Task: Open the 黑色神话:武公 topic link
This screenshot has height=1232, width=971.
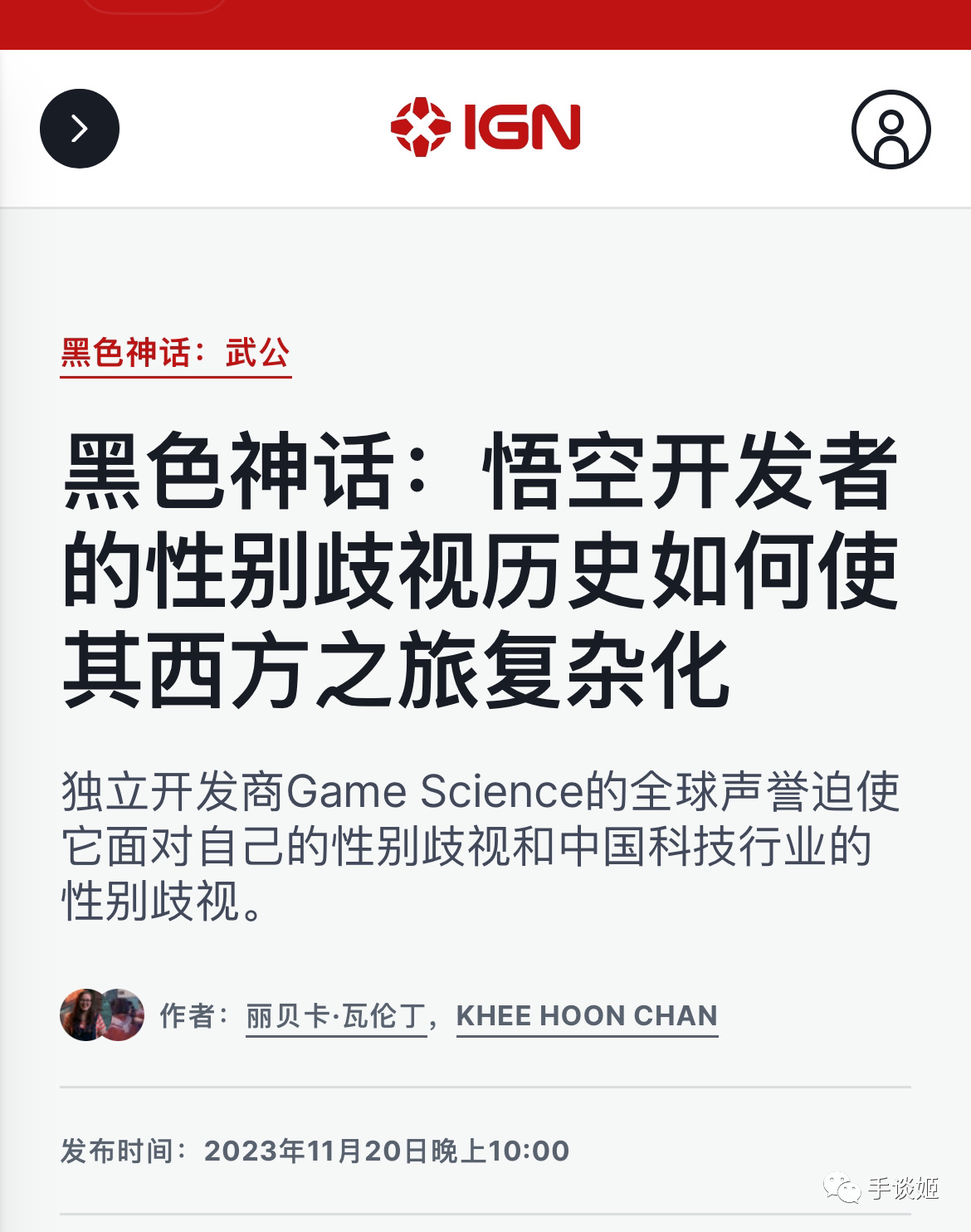Action: tap(175, 354)
